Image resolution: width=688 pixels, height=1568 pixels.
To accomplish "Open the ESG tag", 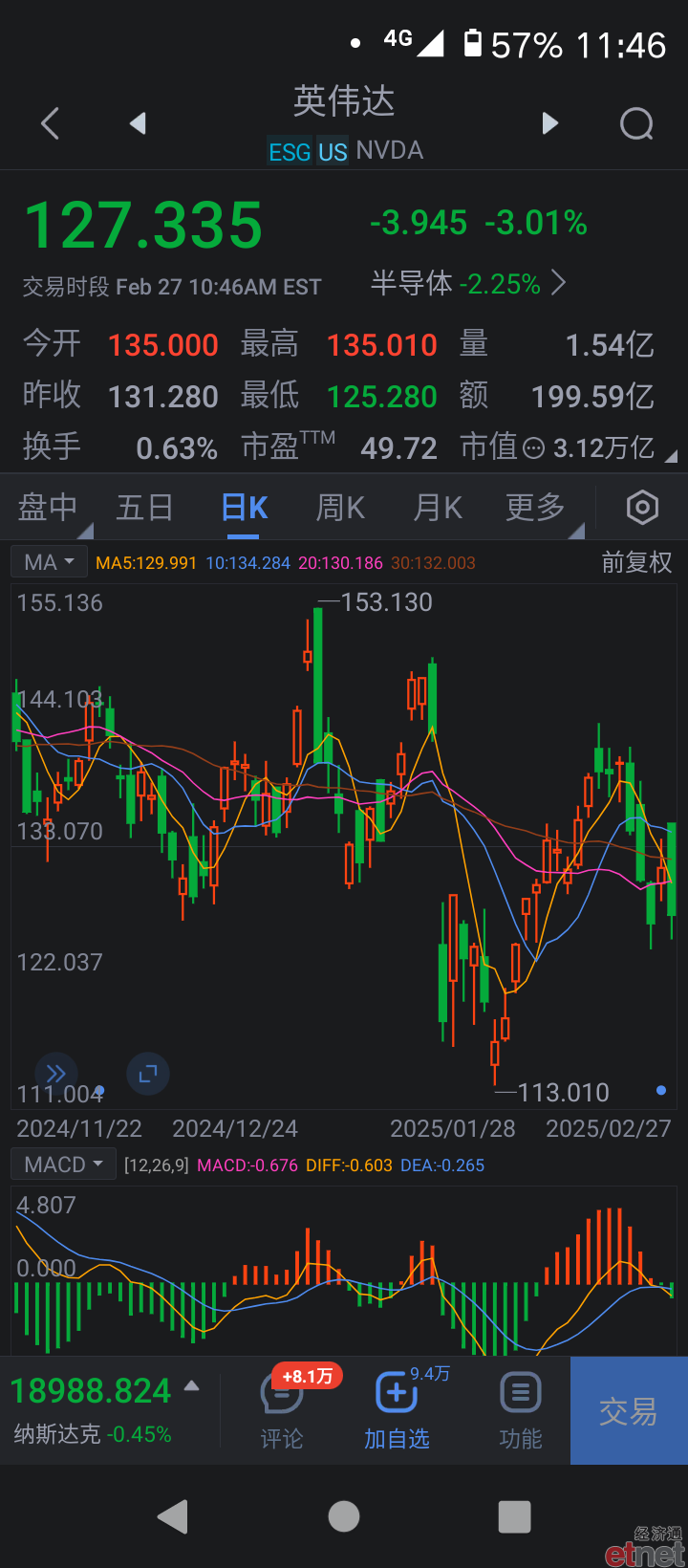I will click(290, 151).
